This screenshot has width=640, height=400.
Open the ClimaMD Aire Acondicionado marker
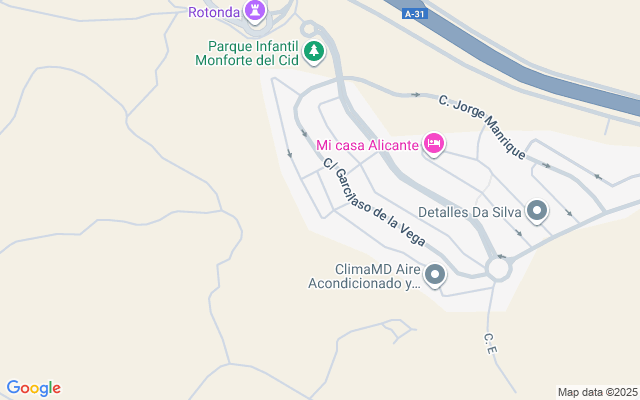tap(434, 273)
